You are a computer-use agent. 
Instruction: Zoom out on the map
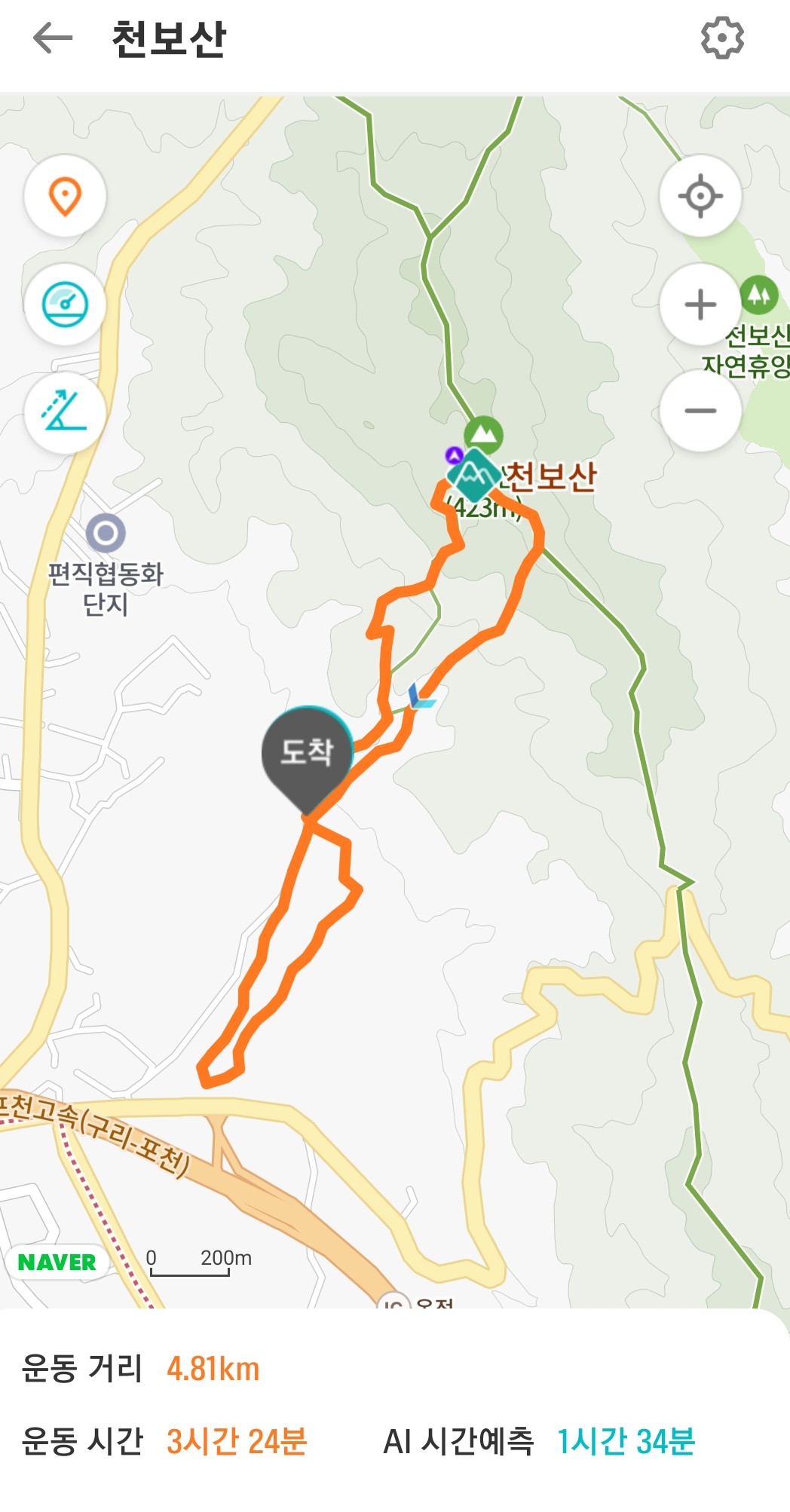(x=700, y=411)
